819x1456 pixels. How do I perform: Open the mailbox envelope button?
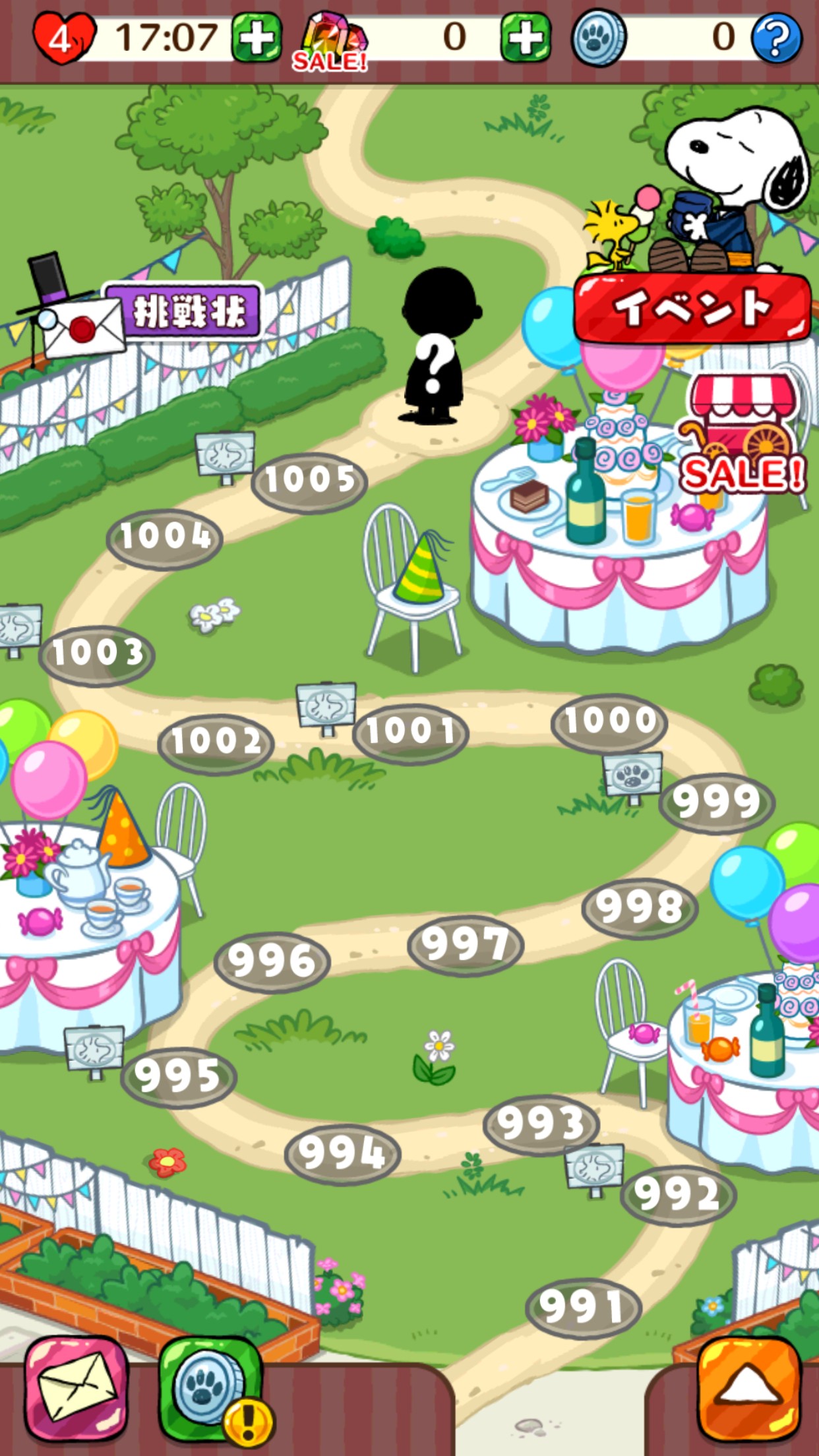[77, 1389]
